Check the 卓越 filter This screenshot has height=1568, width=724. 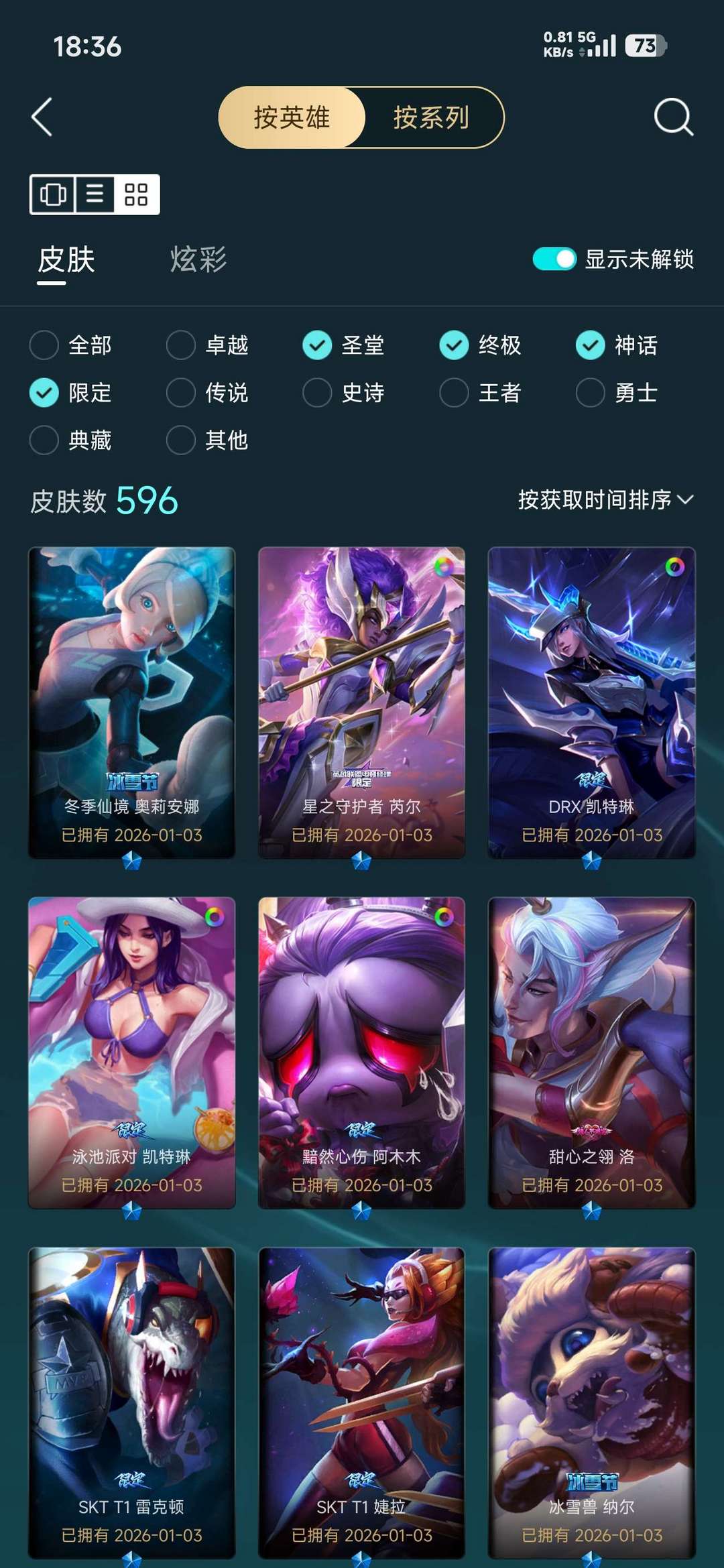pyautogui.click(x=181, y=345)
